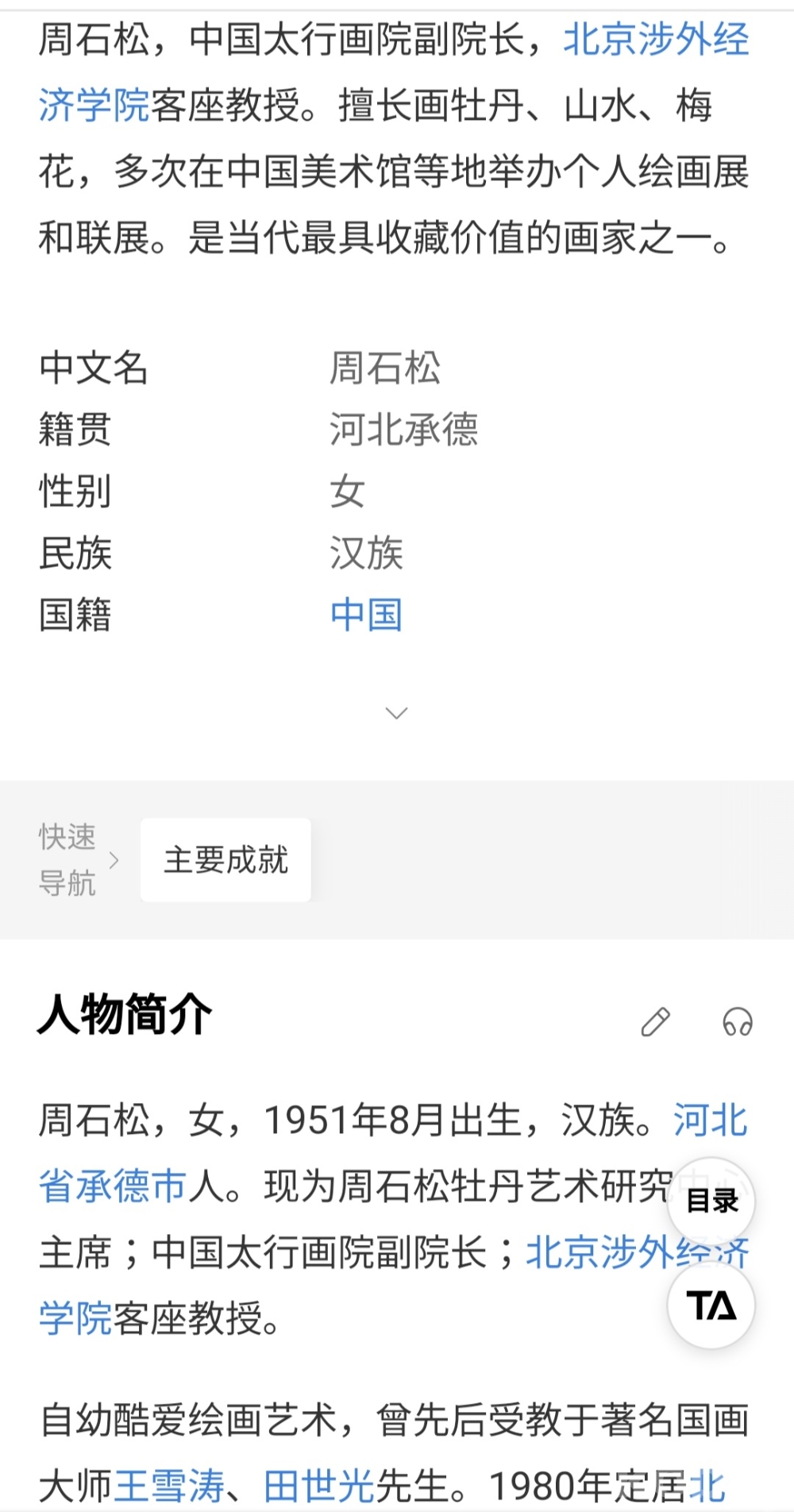Edit the 人物简介 section

tap(656, 1022)
